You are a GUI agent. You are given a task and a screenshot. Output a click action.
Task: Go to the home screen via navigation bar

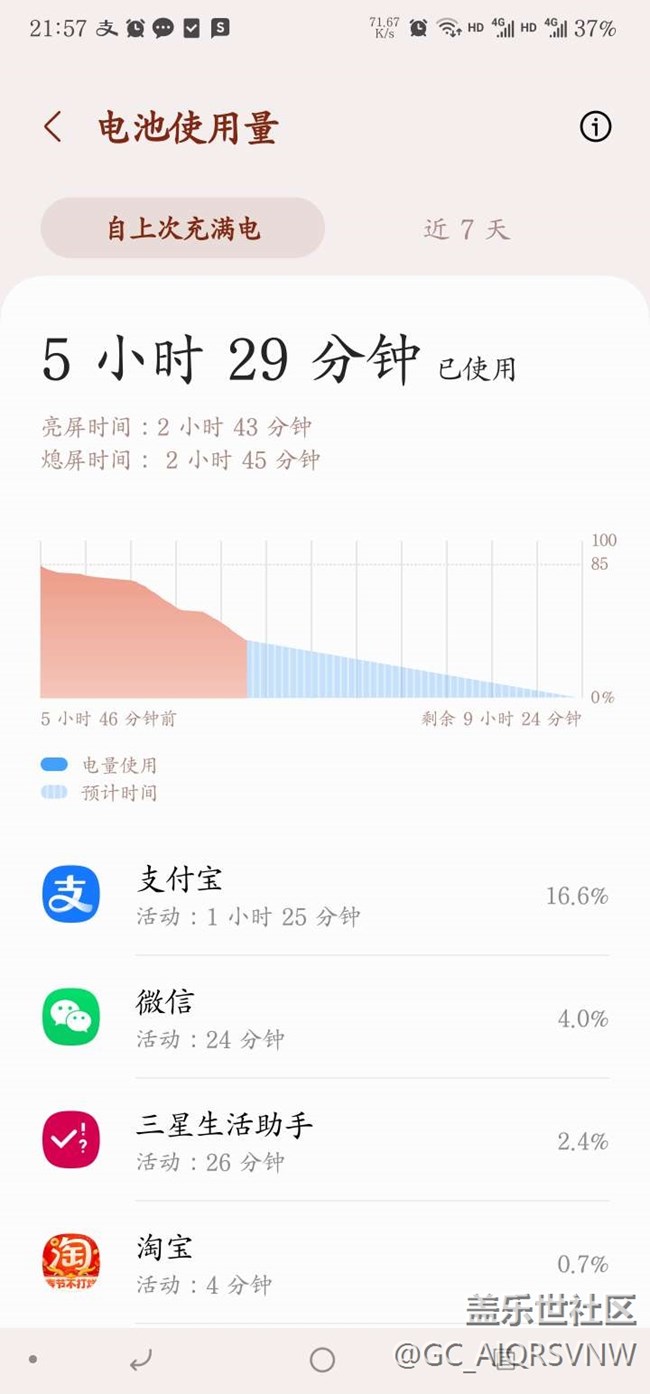(322, 1359)
